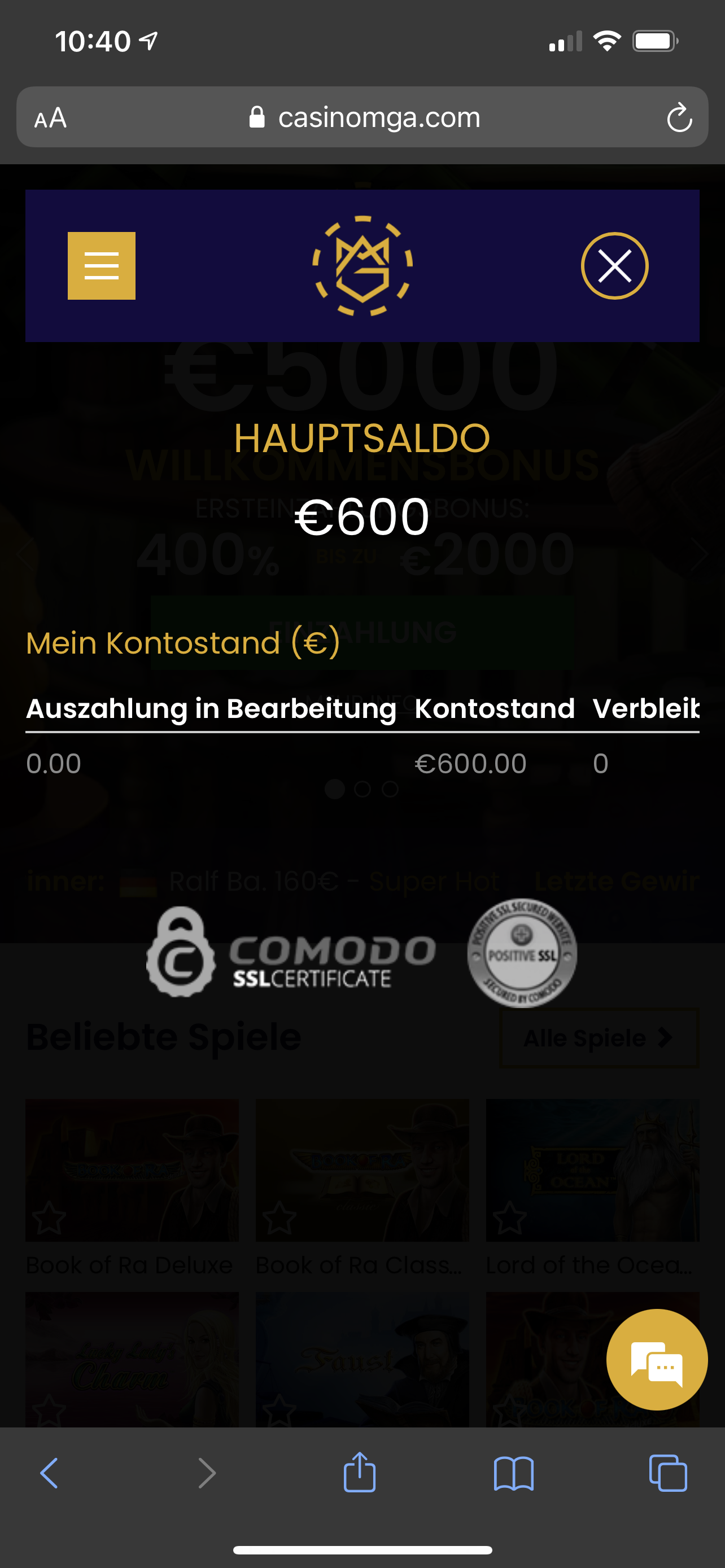725x1568 pixels.
Task: Show open Safari tabs
Action: click(668, 1473)
